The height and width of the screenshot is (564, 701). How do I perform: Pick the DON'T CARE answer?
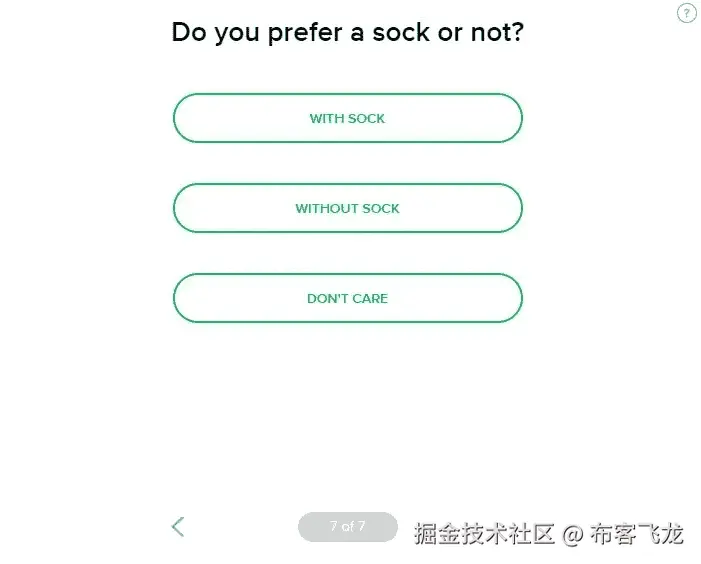(347, 298)
